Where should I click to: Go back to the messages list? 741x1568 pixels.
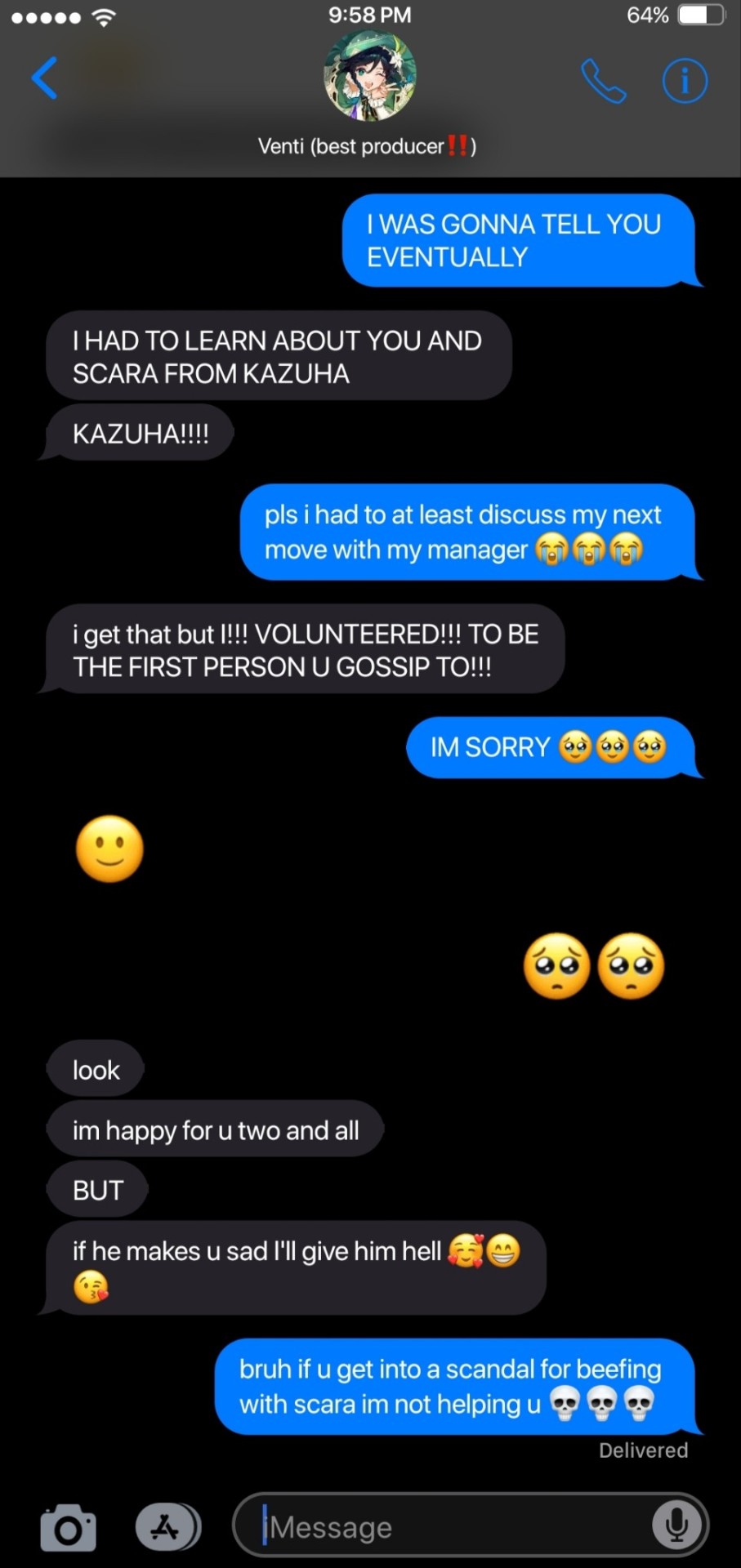[45, 78]
